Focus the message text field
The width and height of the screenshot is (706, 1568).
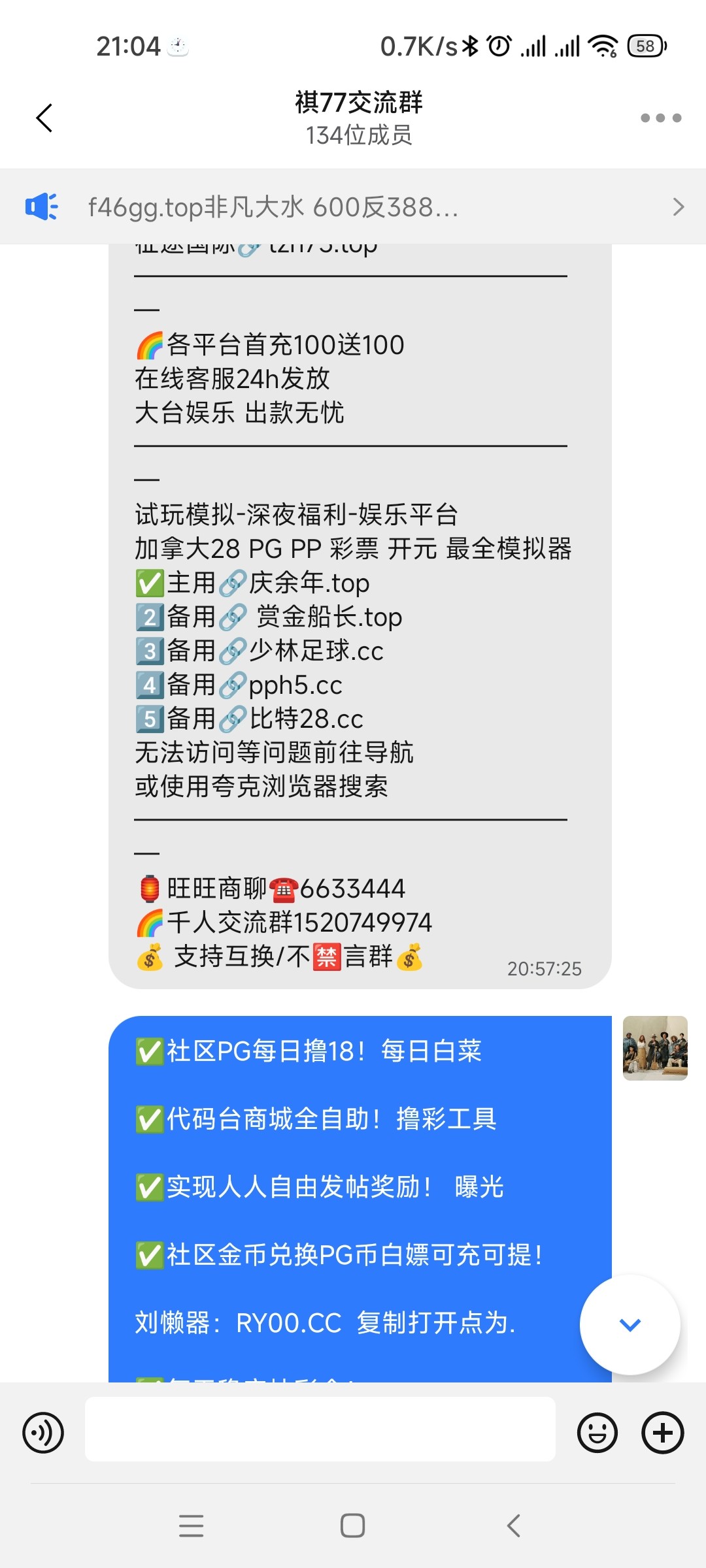click(320, 1429)
